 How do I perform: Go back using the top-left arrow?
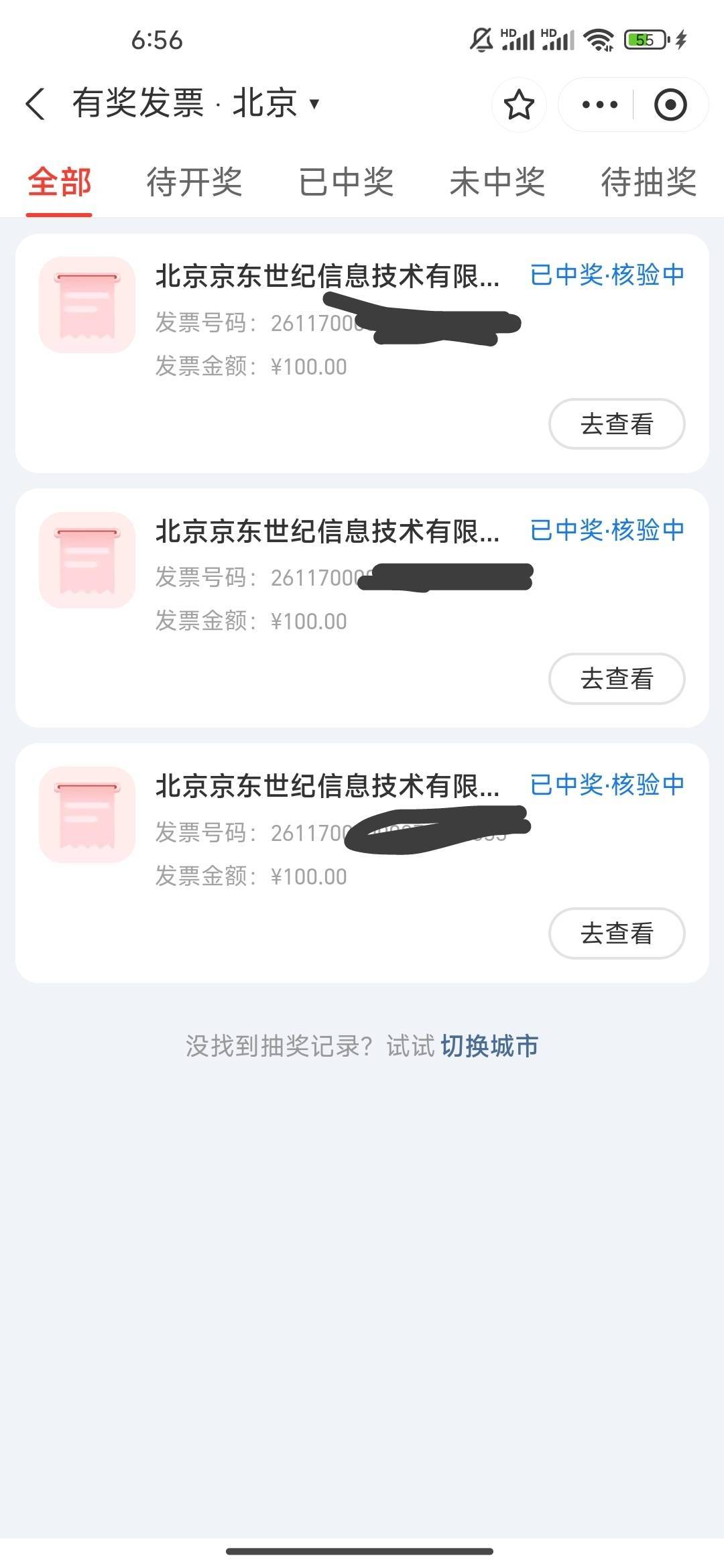pos(36,104)
